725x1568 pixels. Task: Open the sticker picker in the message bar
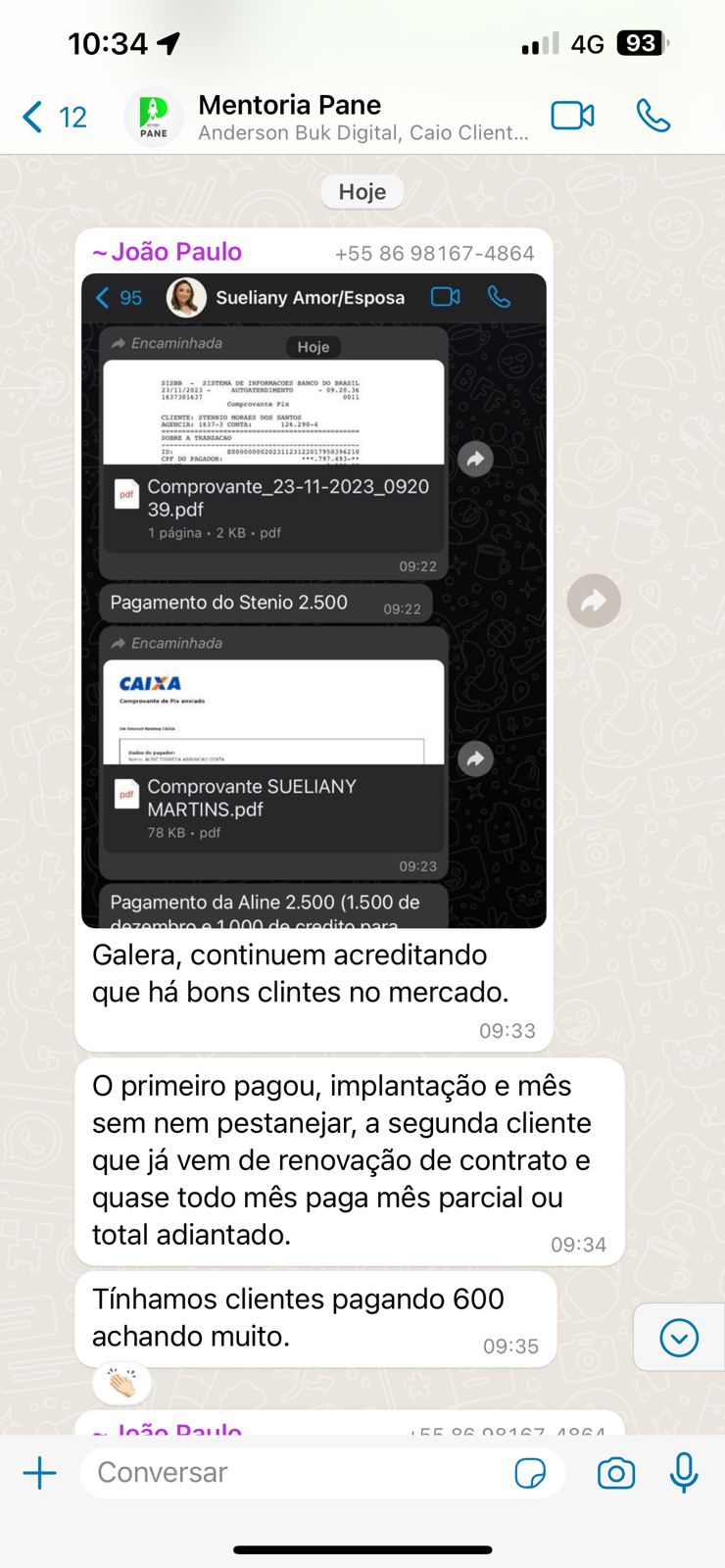[x=530, y=1472]
